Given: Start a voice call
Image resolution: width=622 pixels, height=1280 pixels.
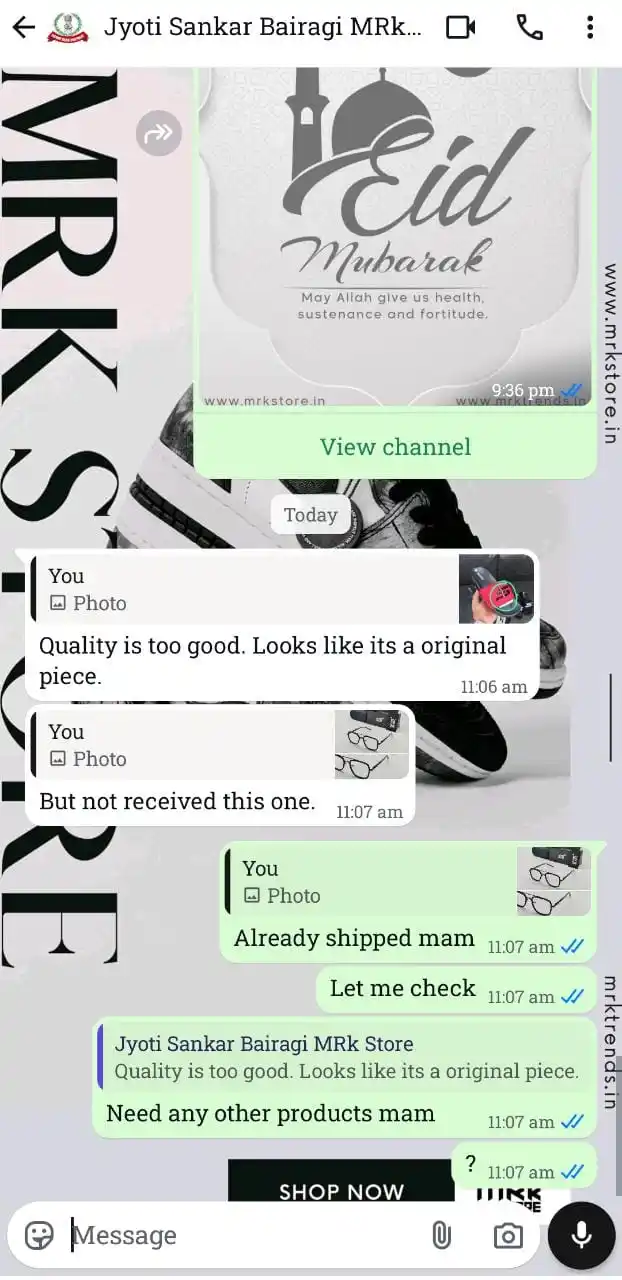Looking at the screenshot, I should tap(529, 28).
